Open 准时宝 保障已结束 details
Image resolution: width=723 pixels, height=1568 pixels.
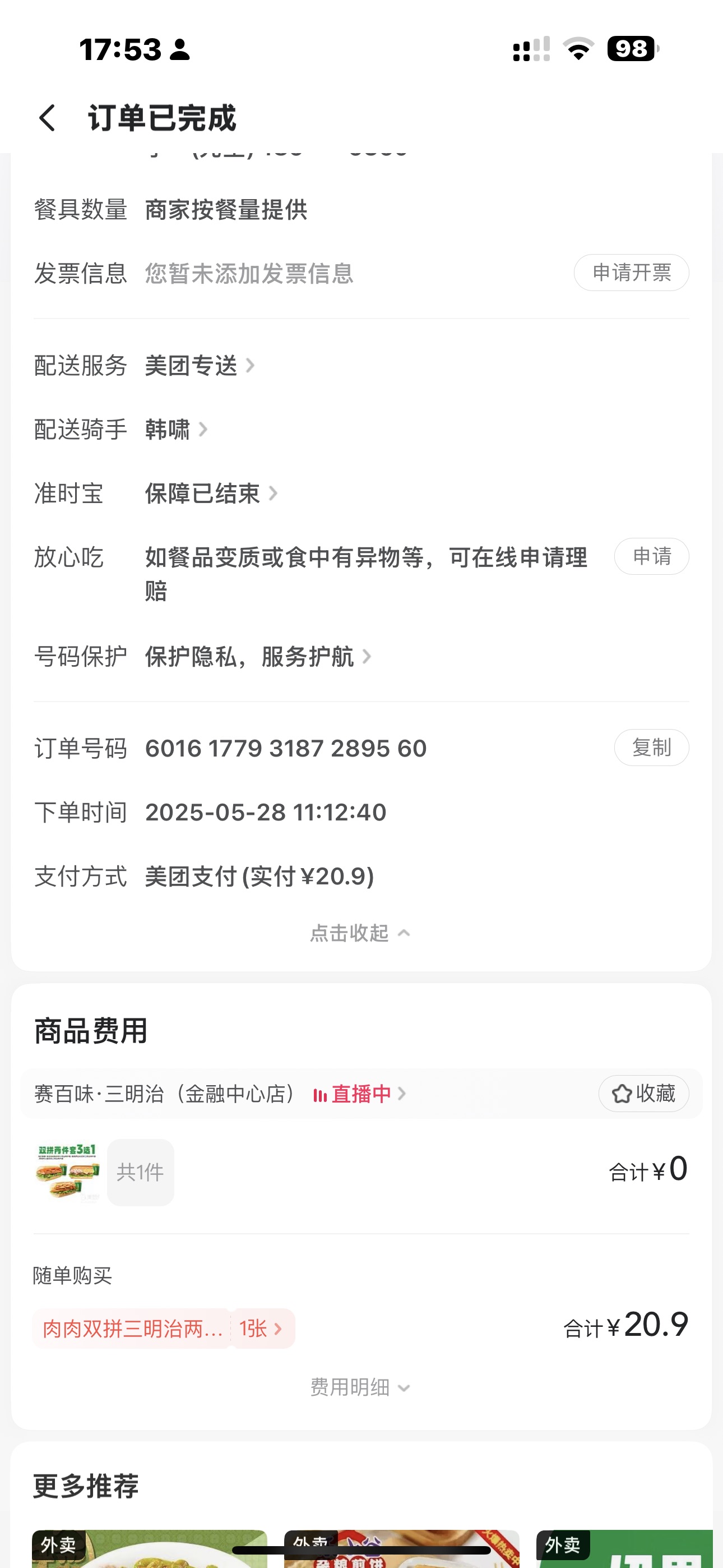click(211, 494)
